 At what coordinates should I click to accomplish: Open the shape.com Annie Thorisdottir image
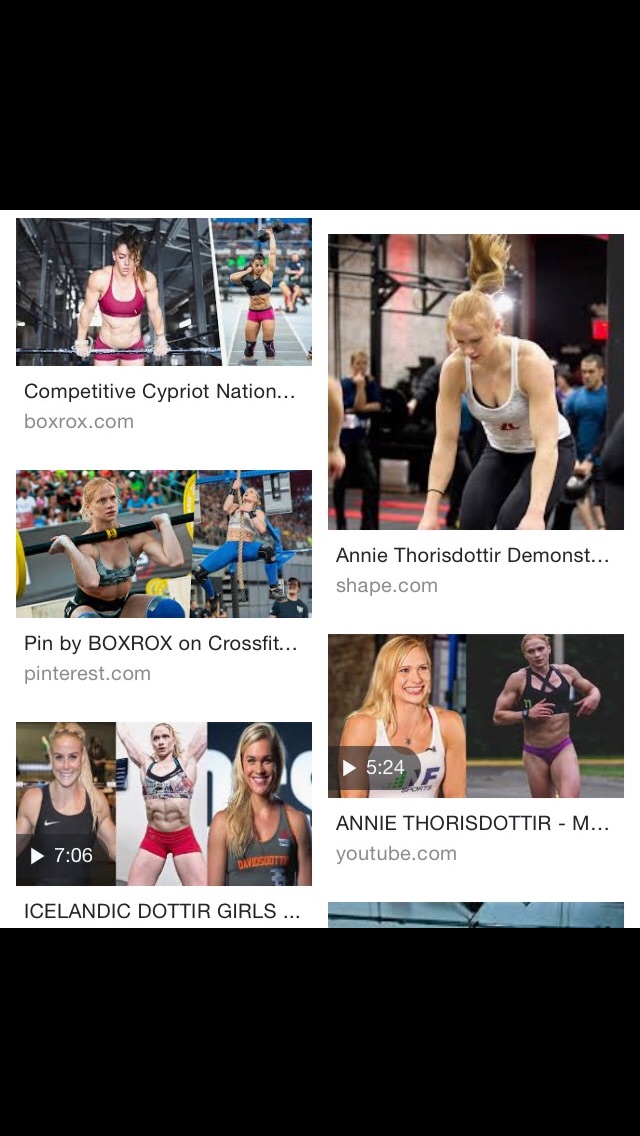pos(475,382)
